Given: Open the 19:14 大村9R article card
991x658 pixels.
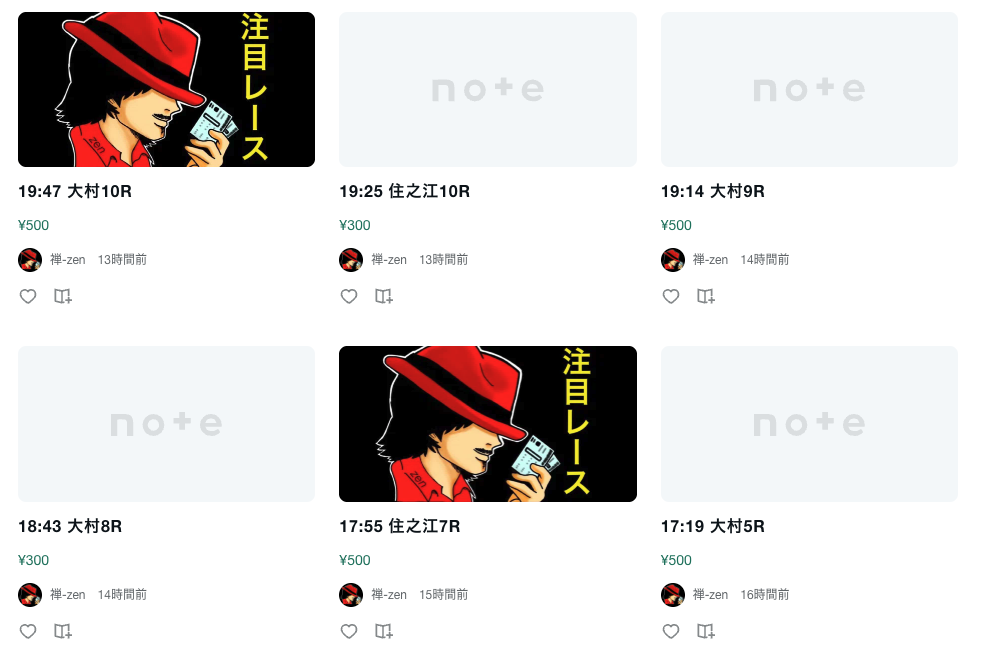Looking at the screenshot, I should click(x=809, y=89).
